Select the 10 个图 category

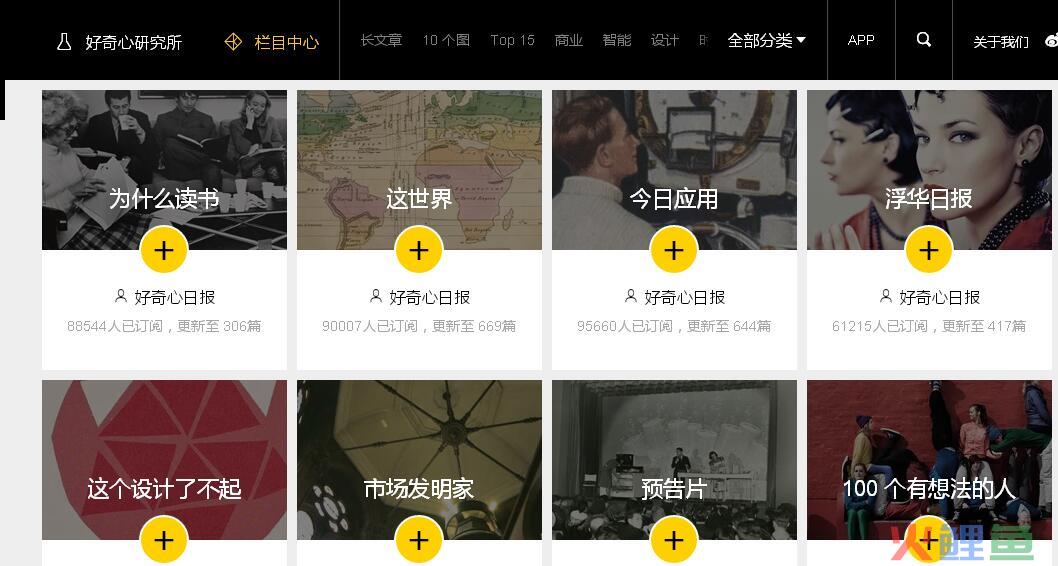[446, 40]
